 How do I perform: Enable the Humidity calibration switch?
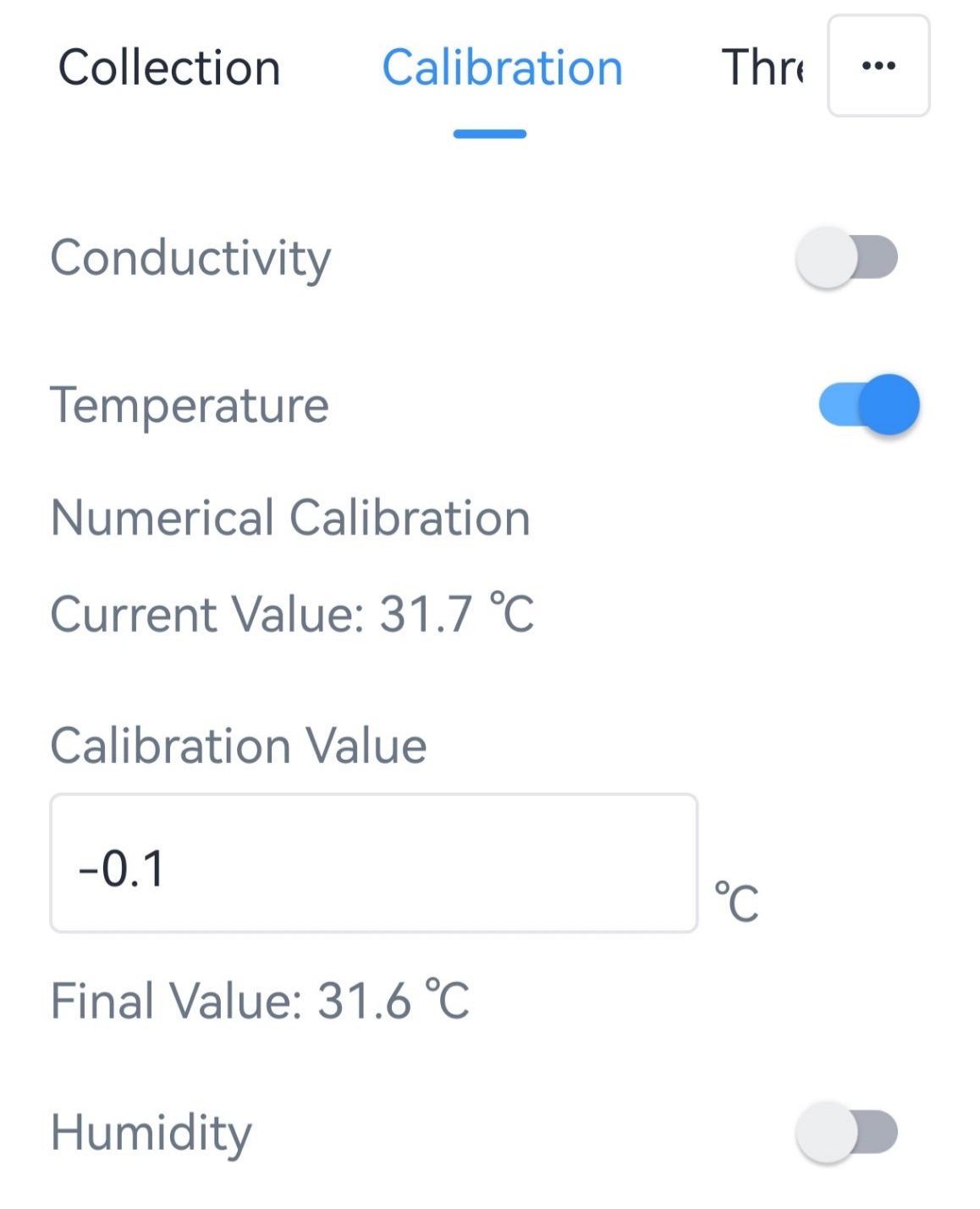pos(846,1132)
